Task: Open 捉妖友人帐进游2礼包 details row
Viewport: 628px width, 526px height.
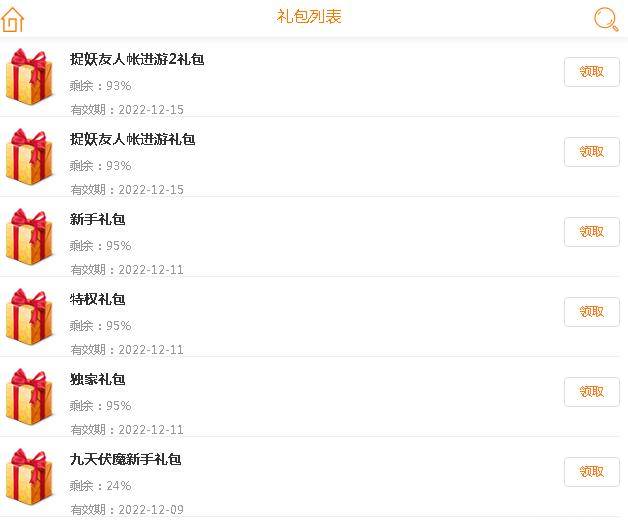Action: 137,60
